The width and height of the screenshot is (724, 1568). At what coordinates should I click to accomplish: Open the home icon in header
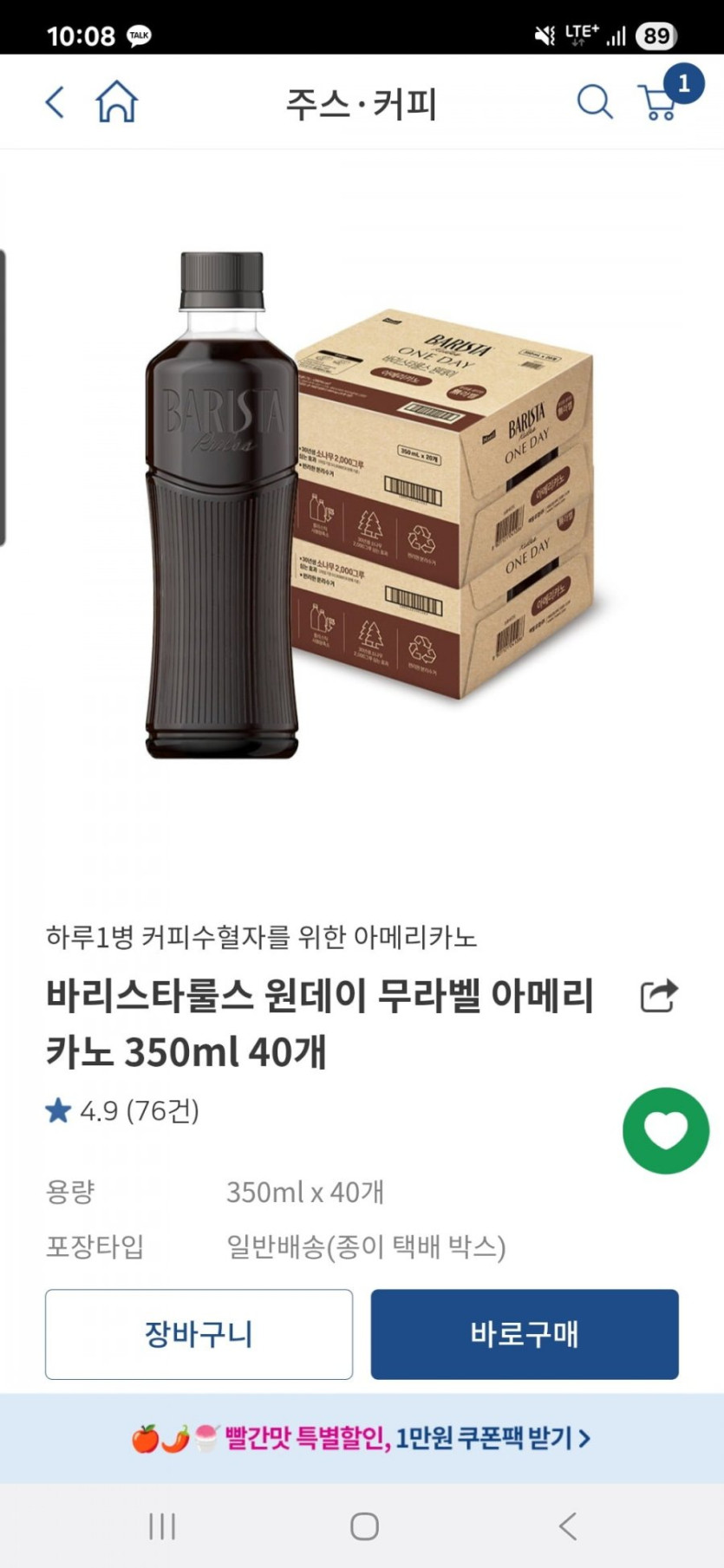click(x=116, y=102)
